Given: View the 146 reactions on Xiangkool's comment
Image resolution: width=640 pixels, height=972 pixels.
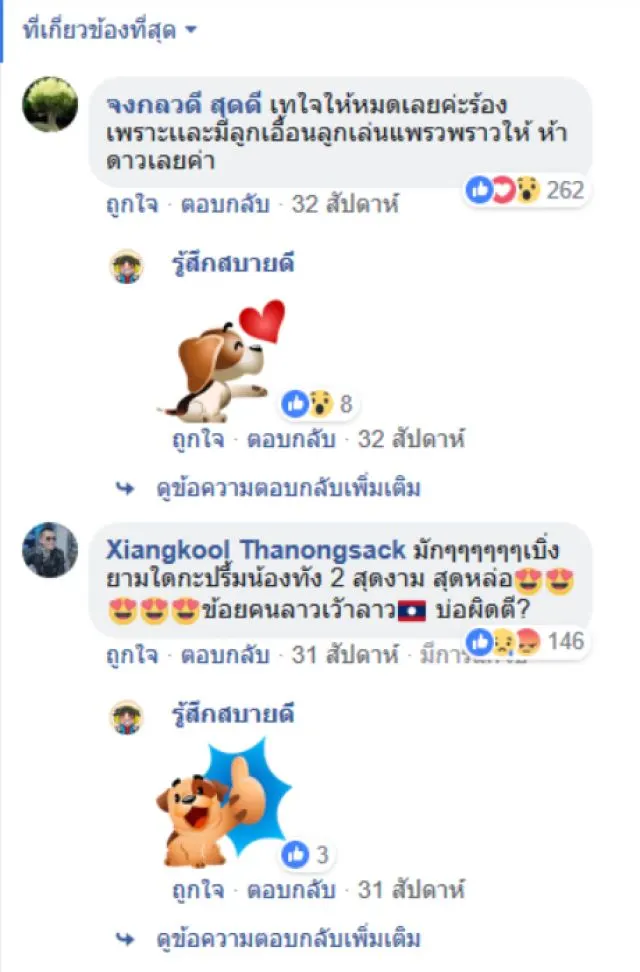Looking at the screenshot, I should point(527,641).
